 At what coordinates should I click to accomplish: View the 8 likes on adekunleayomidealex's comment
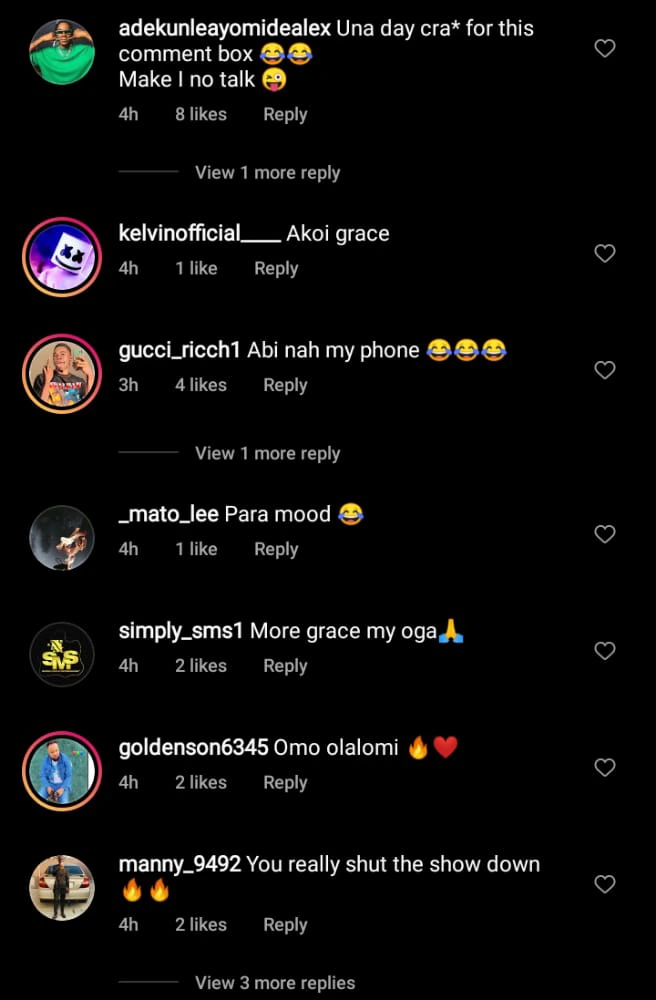[200, 115]
